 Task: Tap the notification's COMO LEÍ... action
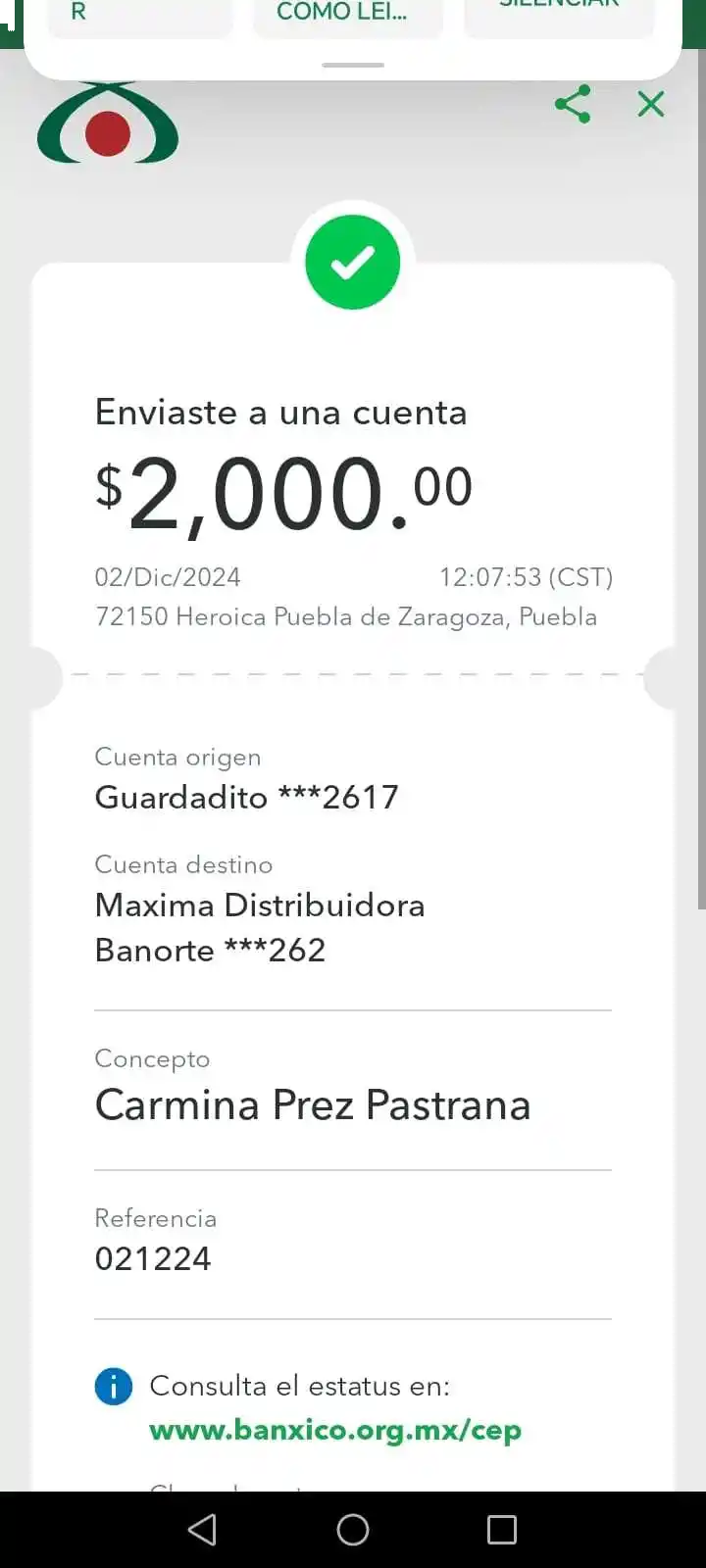(342, 14)
